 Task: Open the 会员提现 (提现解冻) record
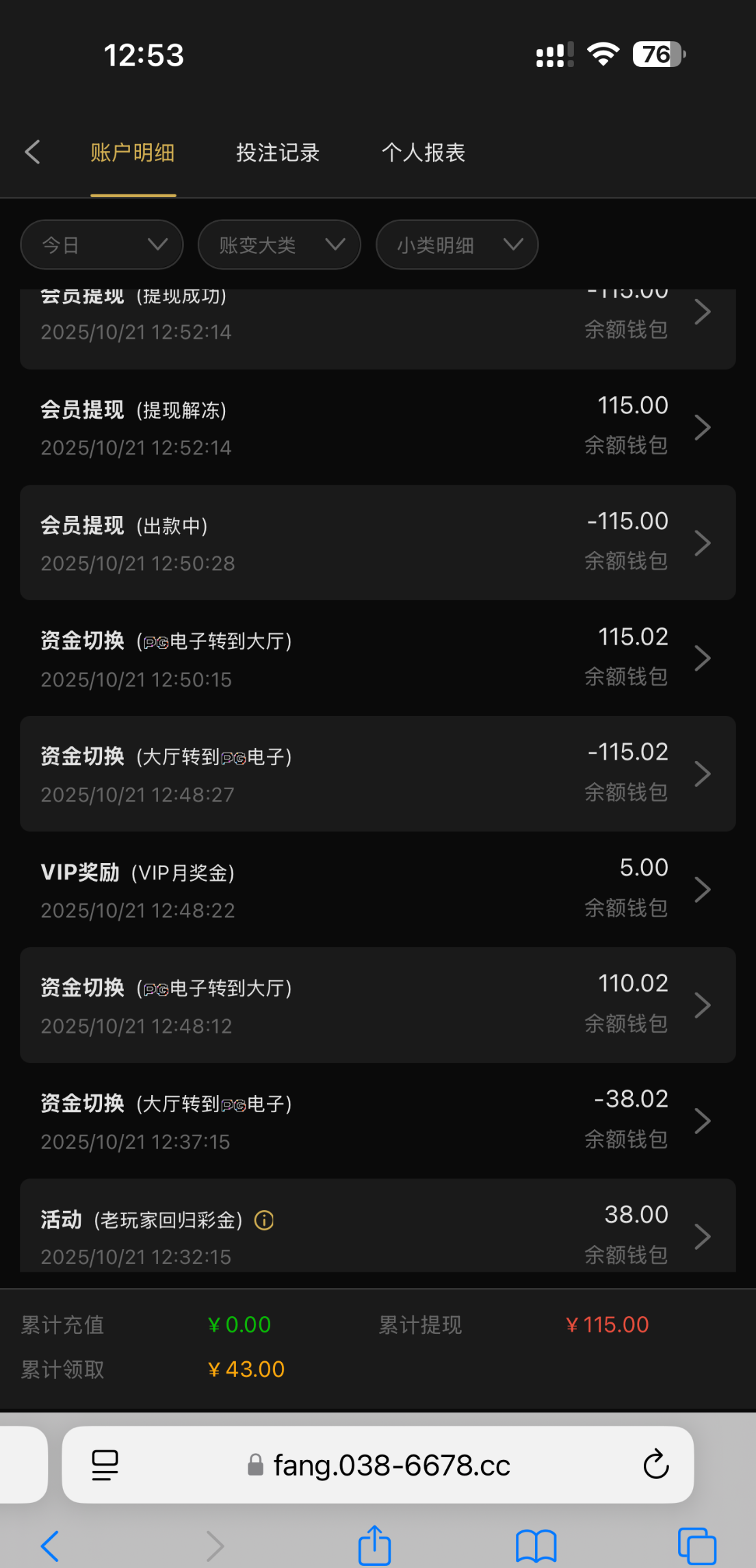(378, 427)
